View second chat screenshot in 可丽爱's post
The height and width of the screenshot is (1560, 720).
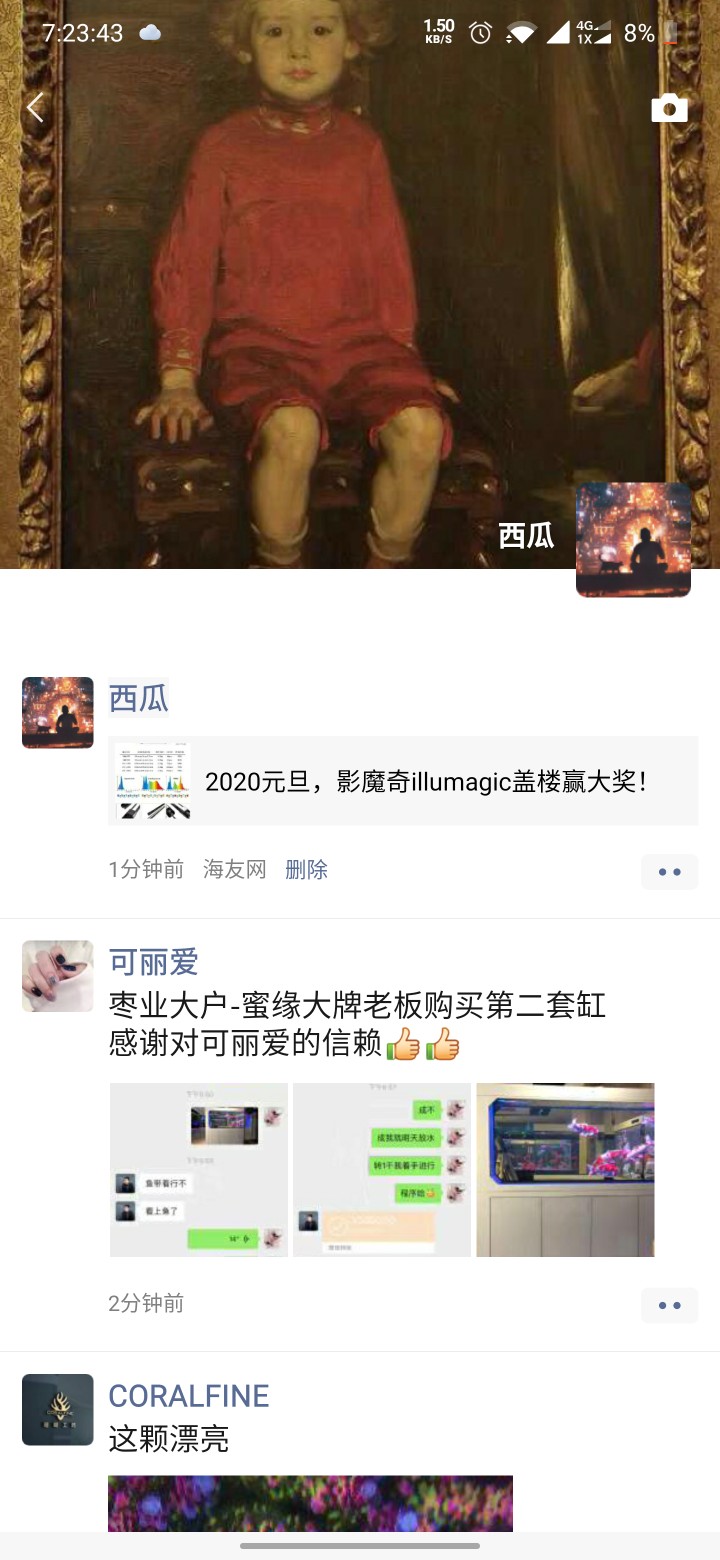382,1169
